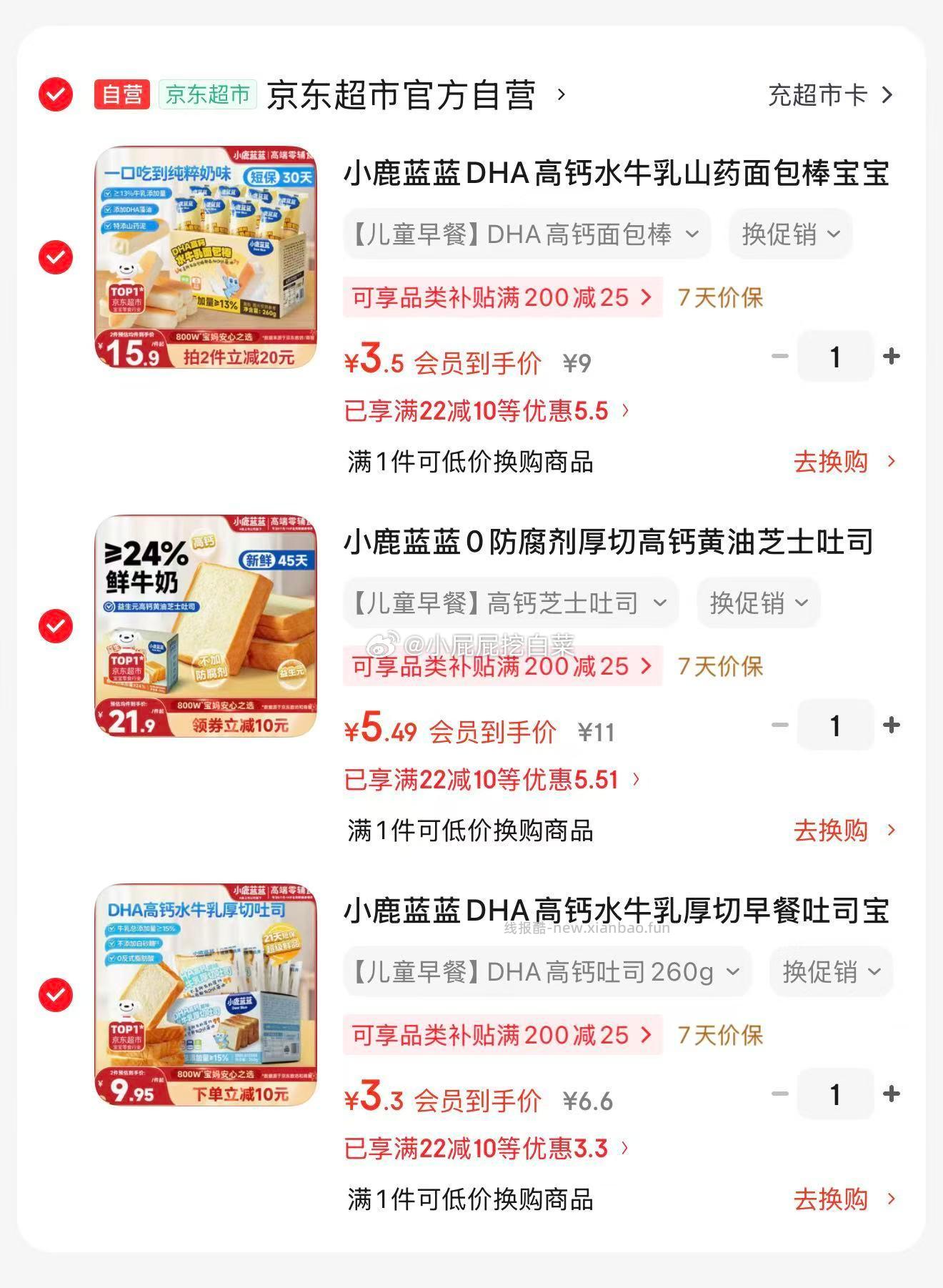943x1288 pixels.
Task: Open 换促销 dropdown for the DHA toast item
Action: click(831, 971)
